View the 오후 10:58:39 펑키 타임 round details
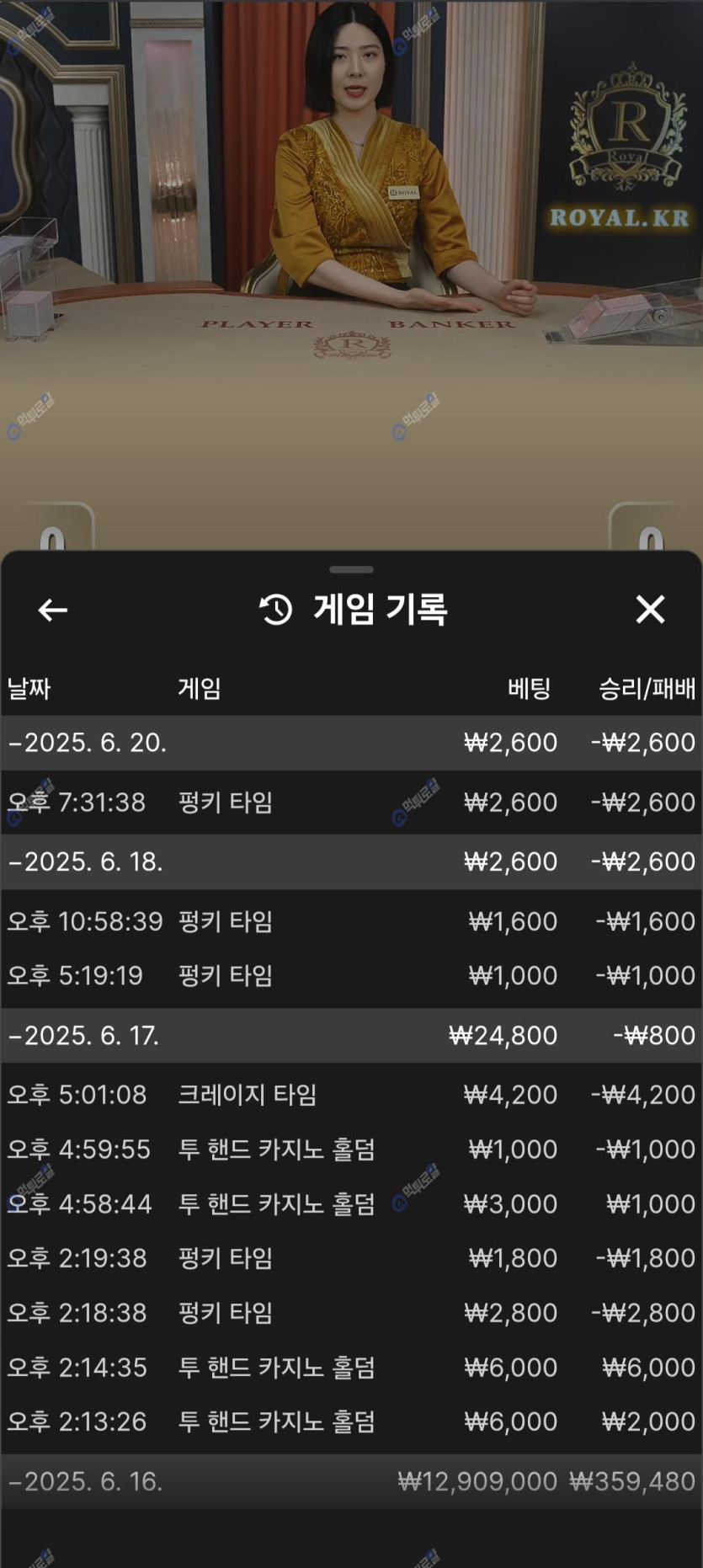 [x=351, y=921]
